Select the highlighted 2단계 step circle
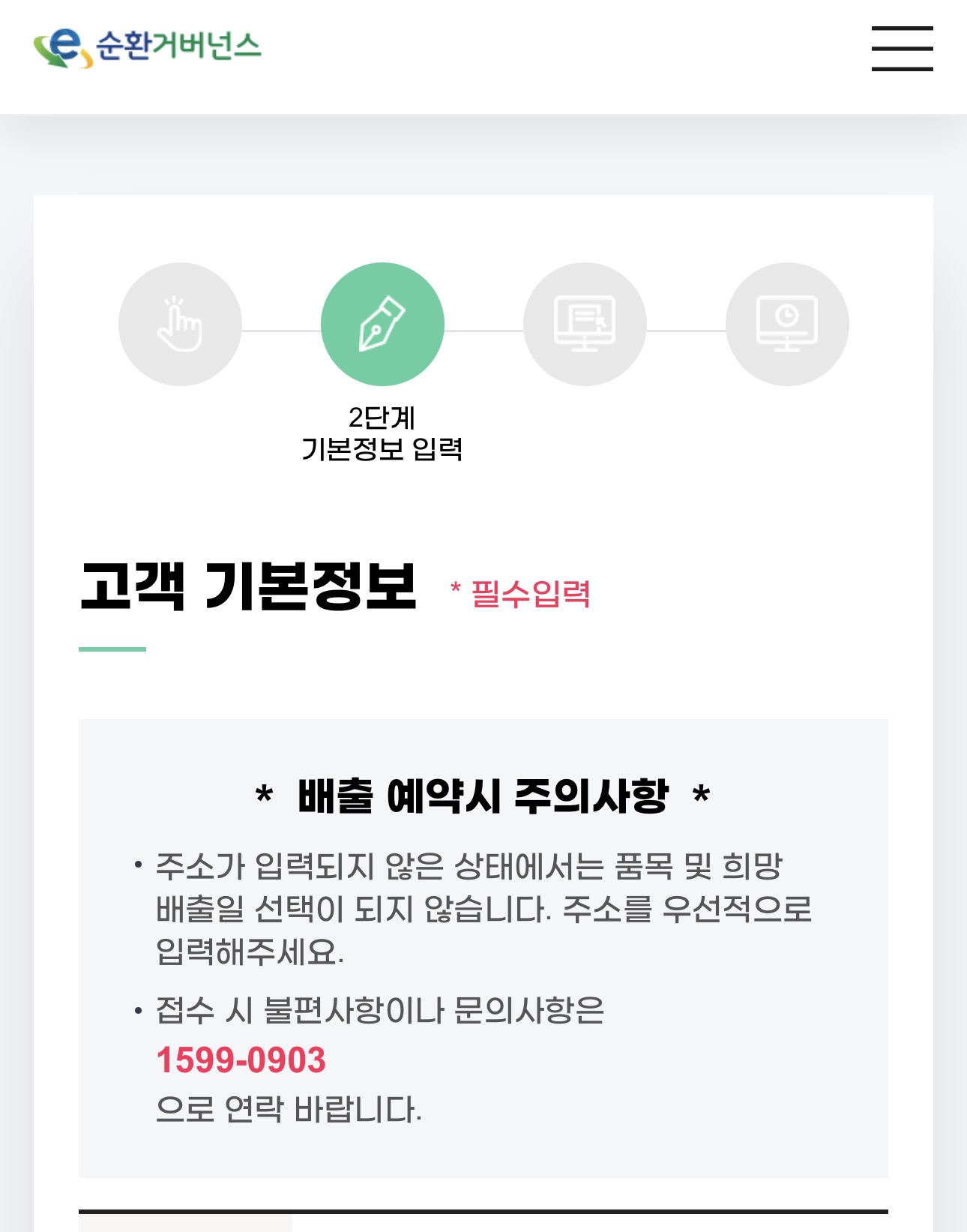This screenshot has width=967, height=1232. [382, 322]
